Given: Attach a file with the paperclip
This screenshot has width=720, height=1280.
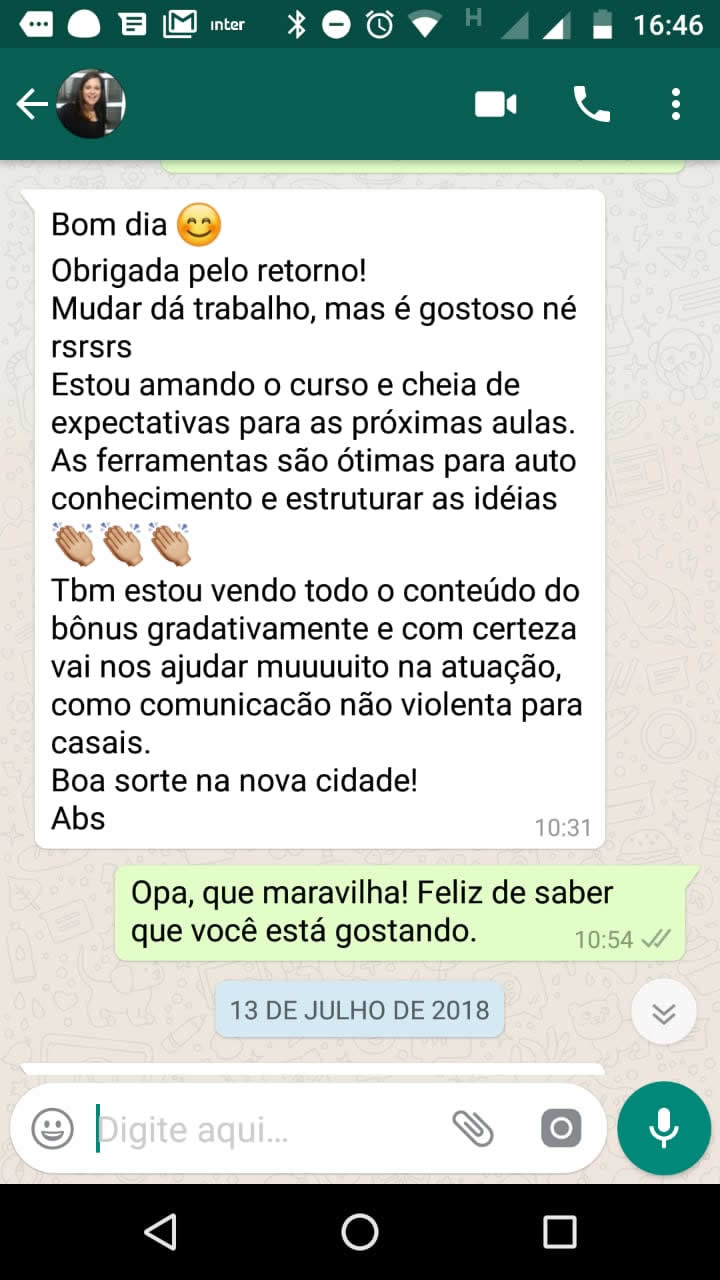Looking at the screenshot, I should click(x=473, y=1129).
